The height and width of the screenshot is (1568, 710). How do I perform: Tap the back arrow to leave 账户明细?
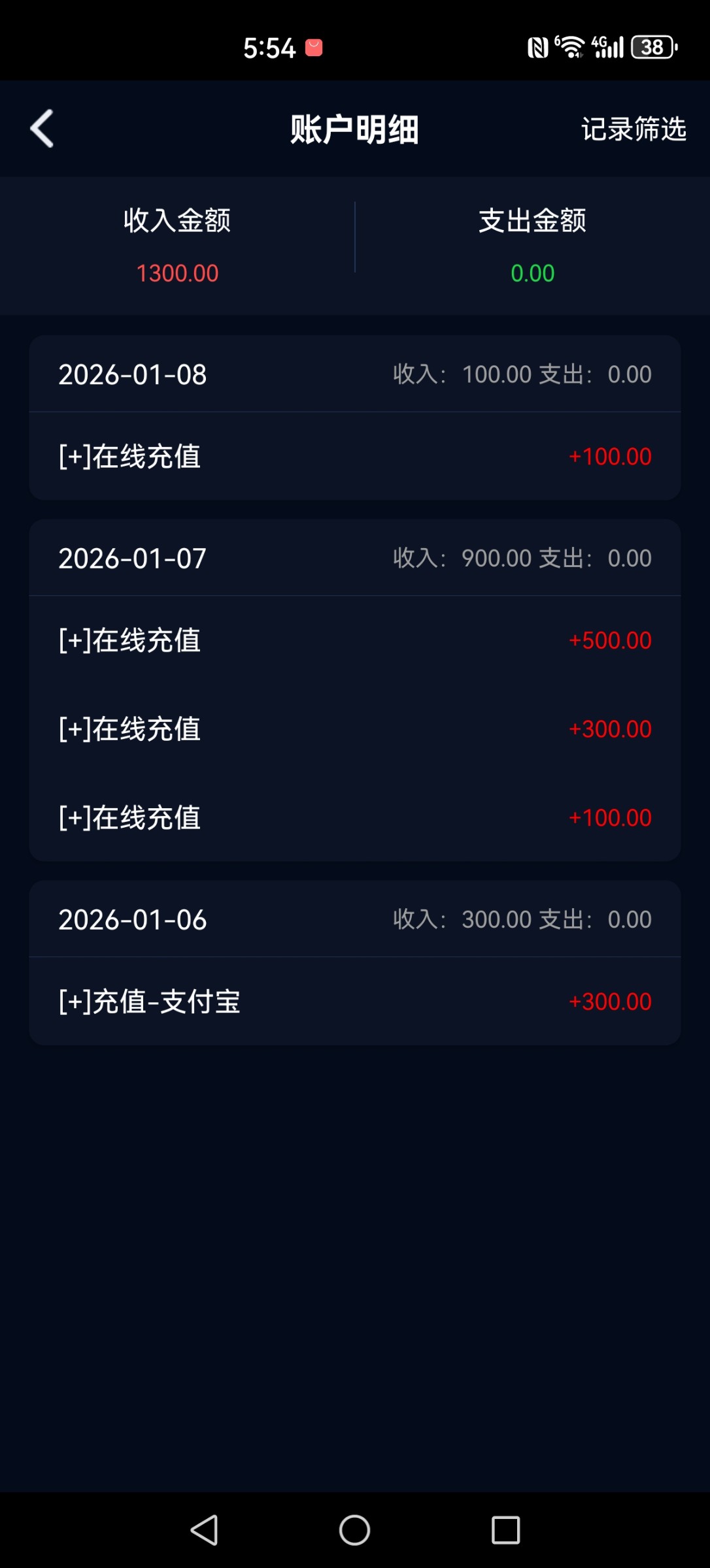pyautogui.click(x=42, y=129)
